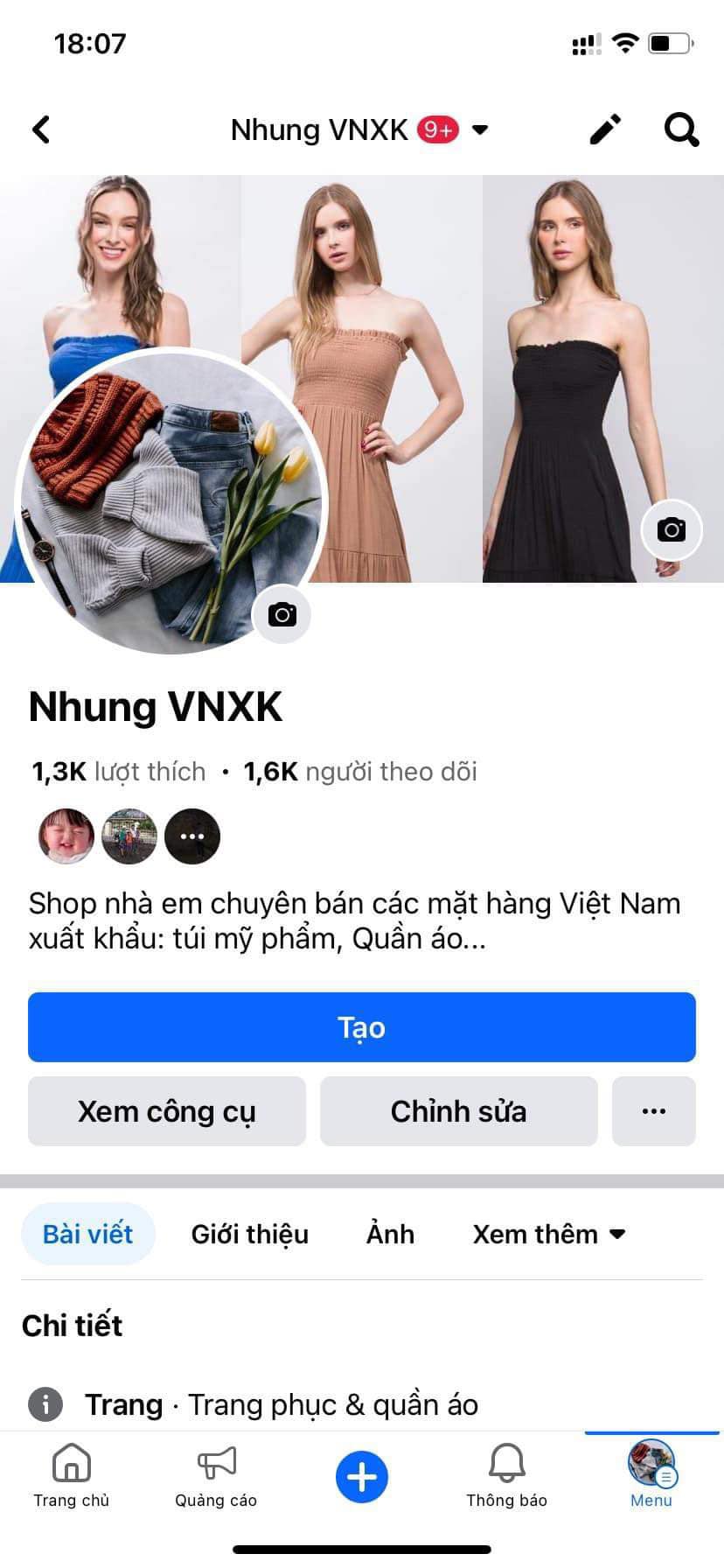Expand the Xem thêm tab dropdown
724x1568 pixels.
pos(548,1234)
